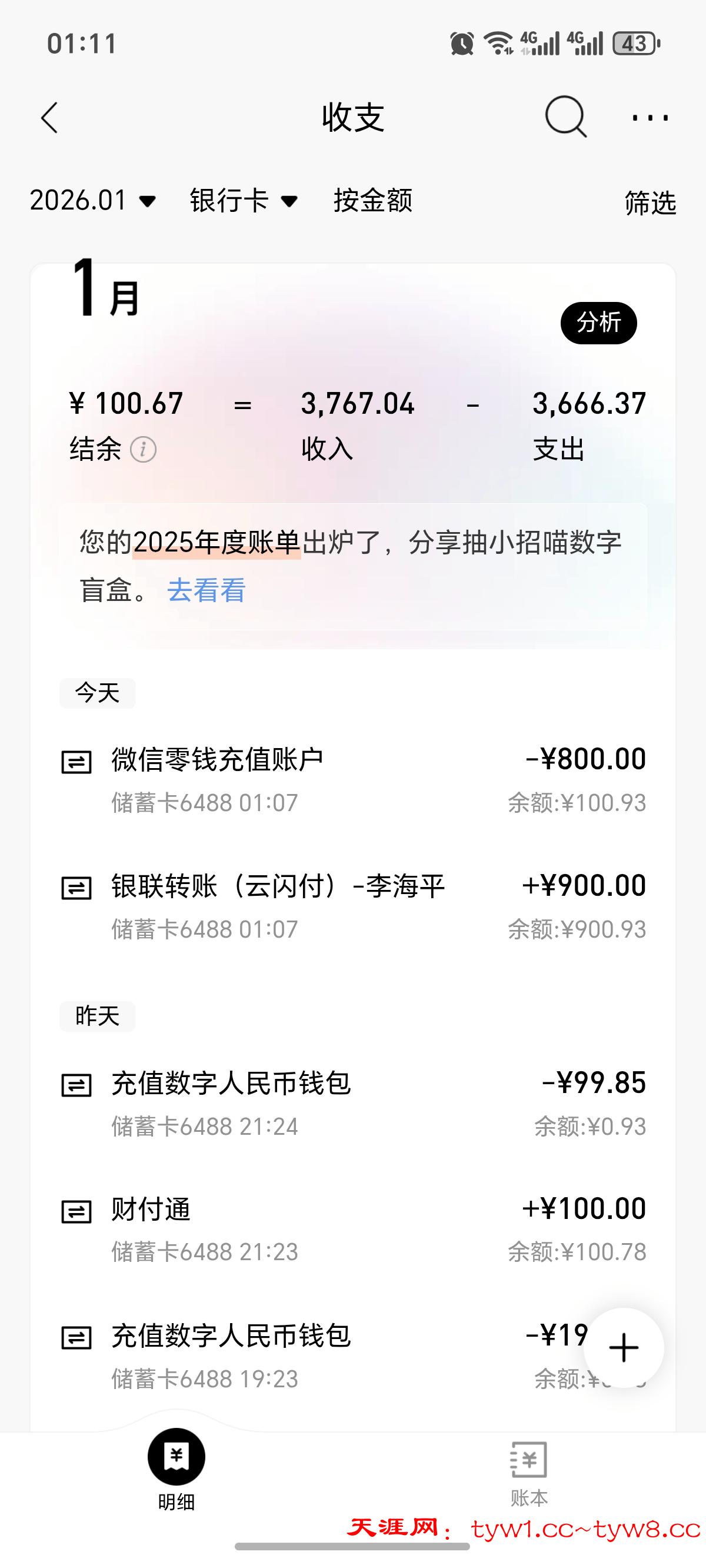Open the 去看看 link for 2025 annual bill
Viewport: 706px width, 1568px height.
[207, 590]
